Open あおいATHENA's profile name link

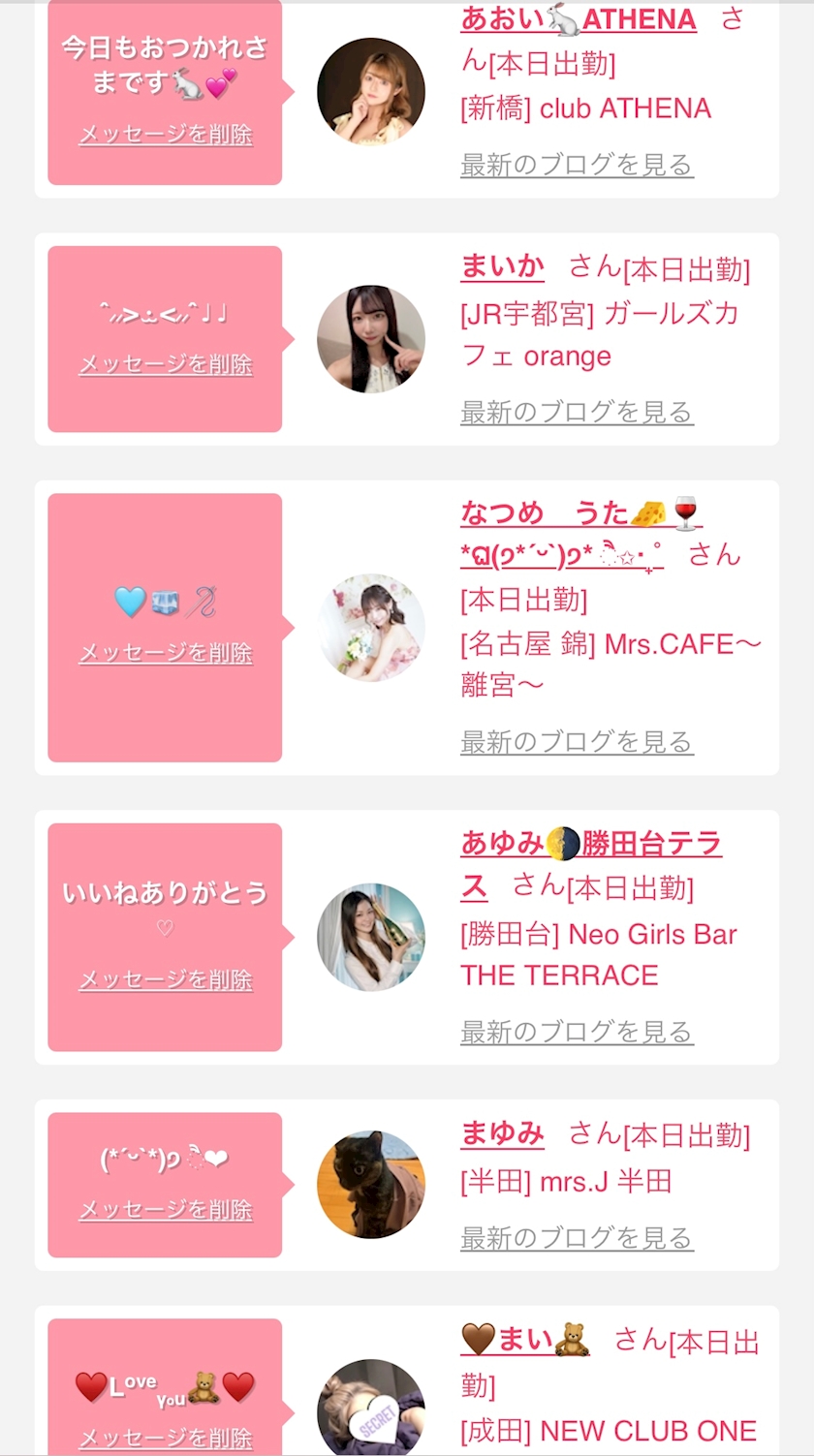click(579, 17)
